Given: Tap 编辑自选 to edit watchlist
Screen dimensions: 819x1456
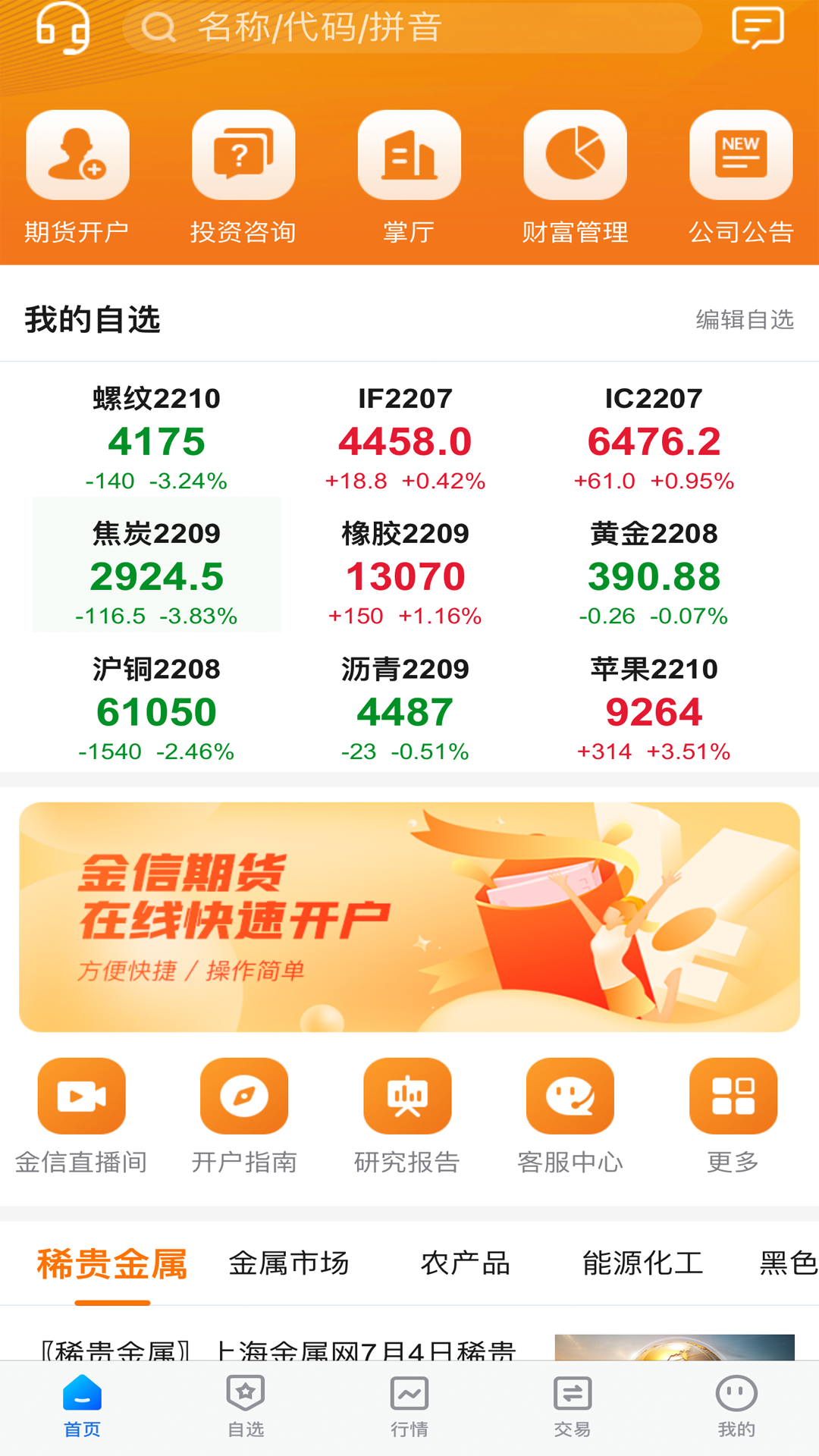Looking at the screenshot, I should click(x=745, y=320).
